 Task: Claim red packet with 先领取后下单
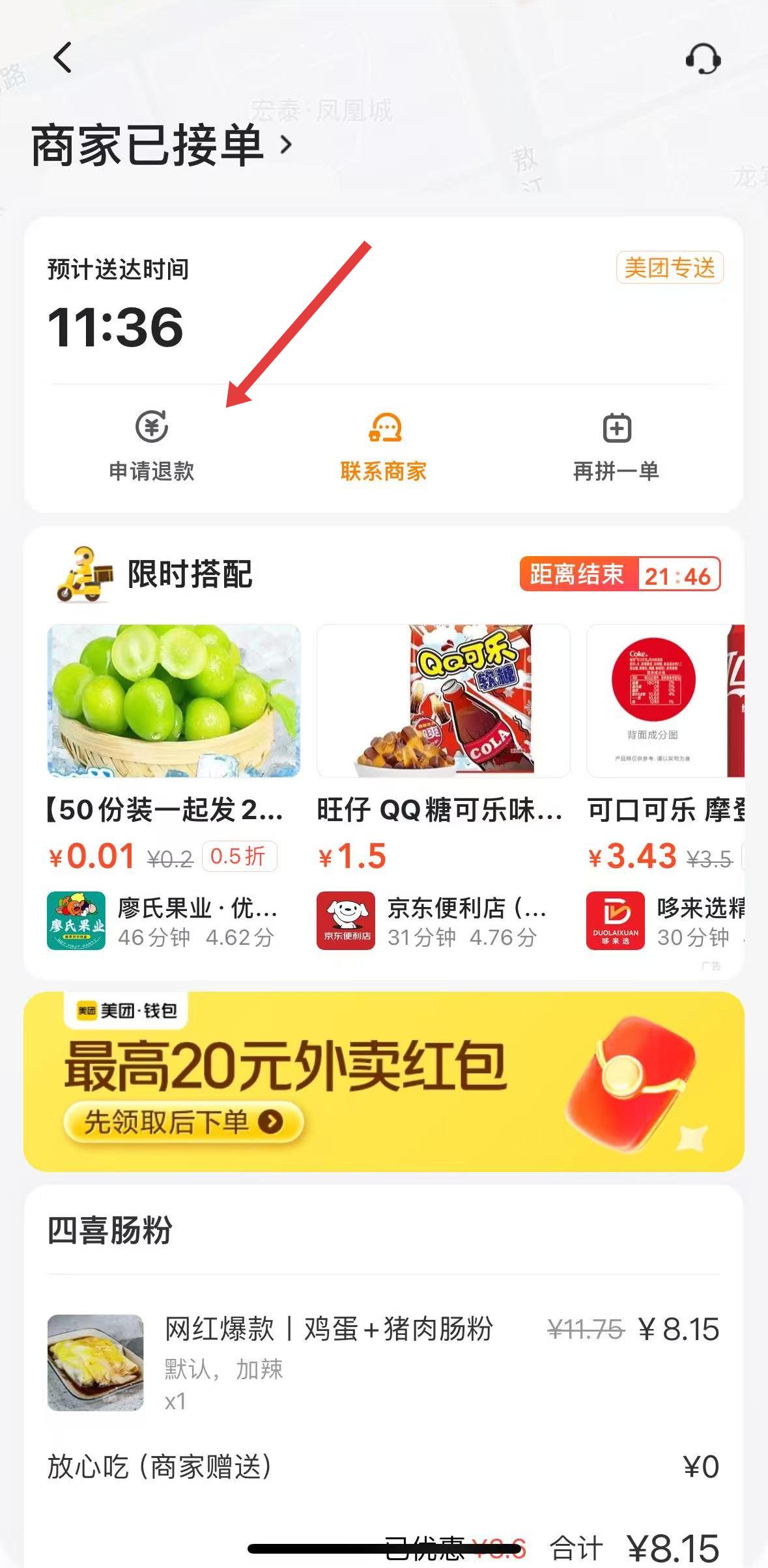pyautogui.click(x=183, y=1122)
